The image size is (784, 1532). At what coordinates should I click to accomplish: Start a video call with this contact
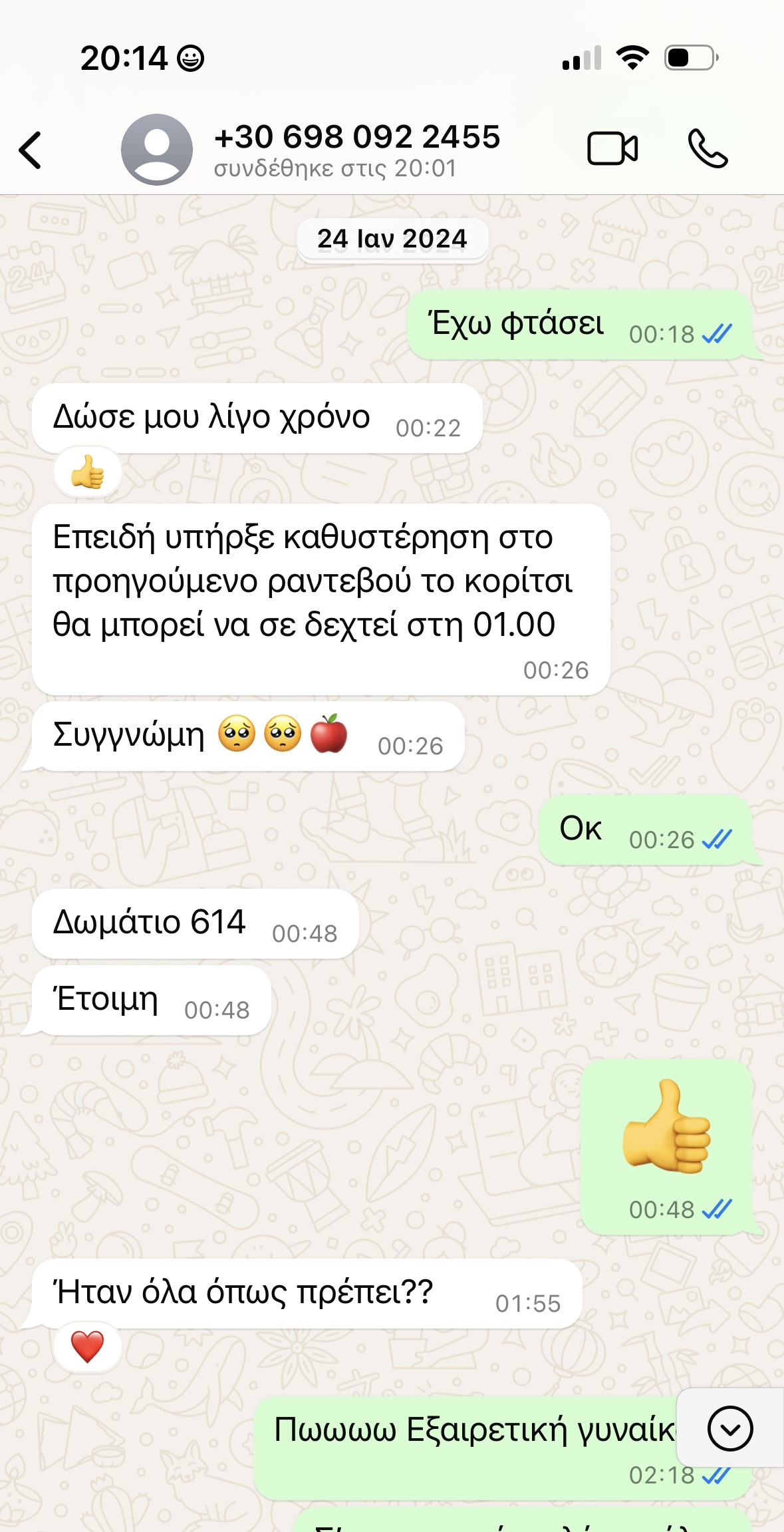612,148
